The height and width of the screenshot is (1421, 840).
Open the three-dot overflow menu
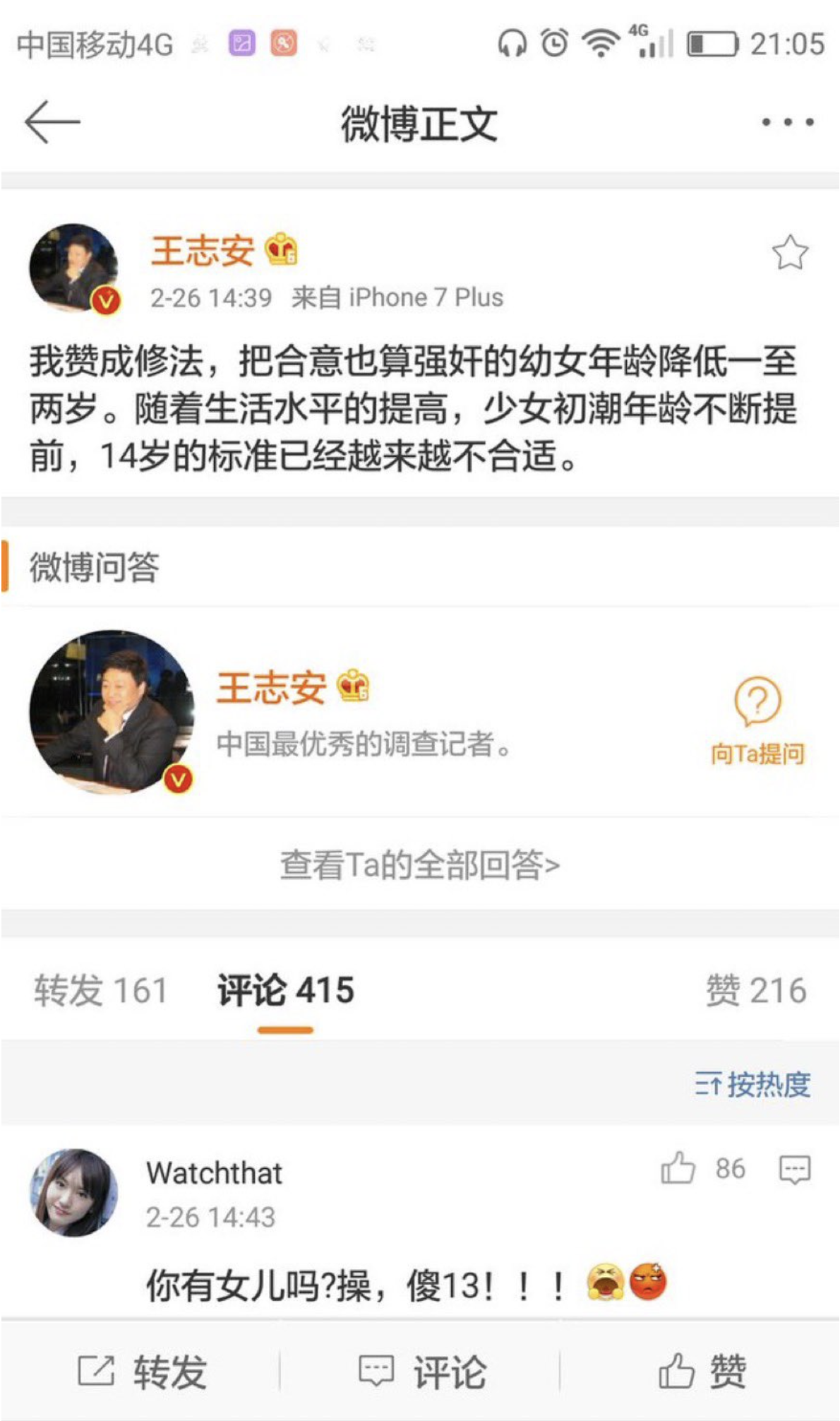[x=788, y=122]
